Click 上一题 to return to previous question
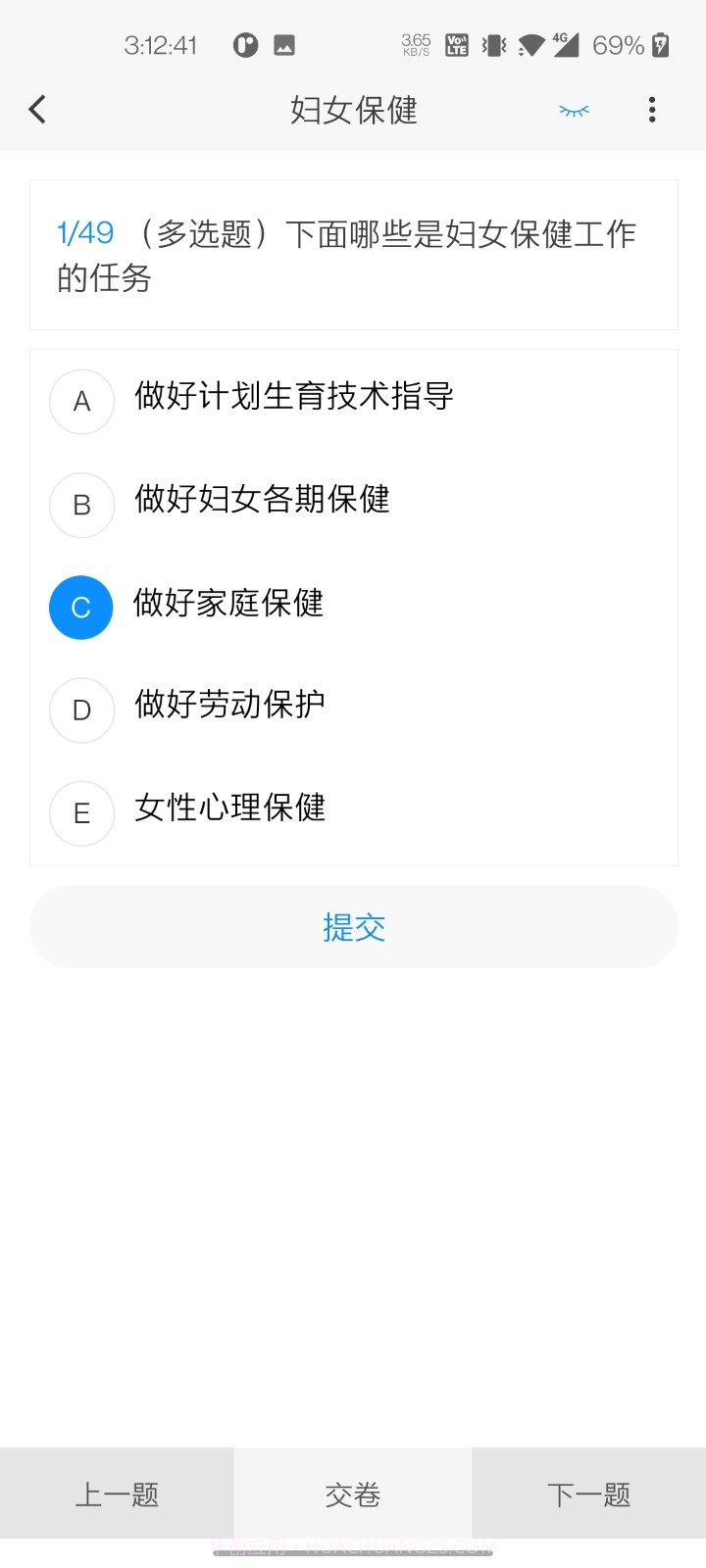Viewport: 706px width, 1568px height. tap(118, 1494)
